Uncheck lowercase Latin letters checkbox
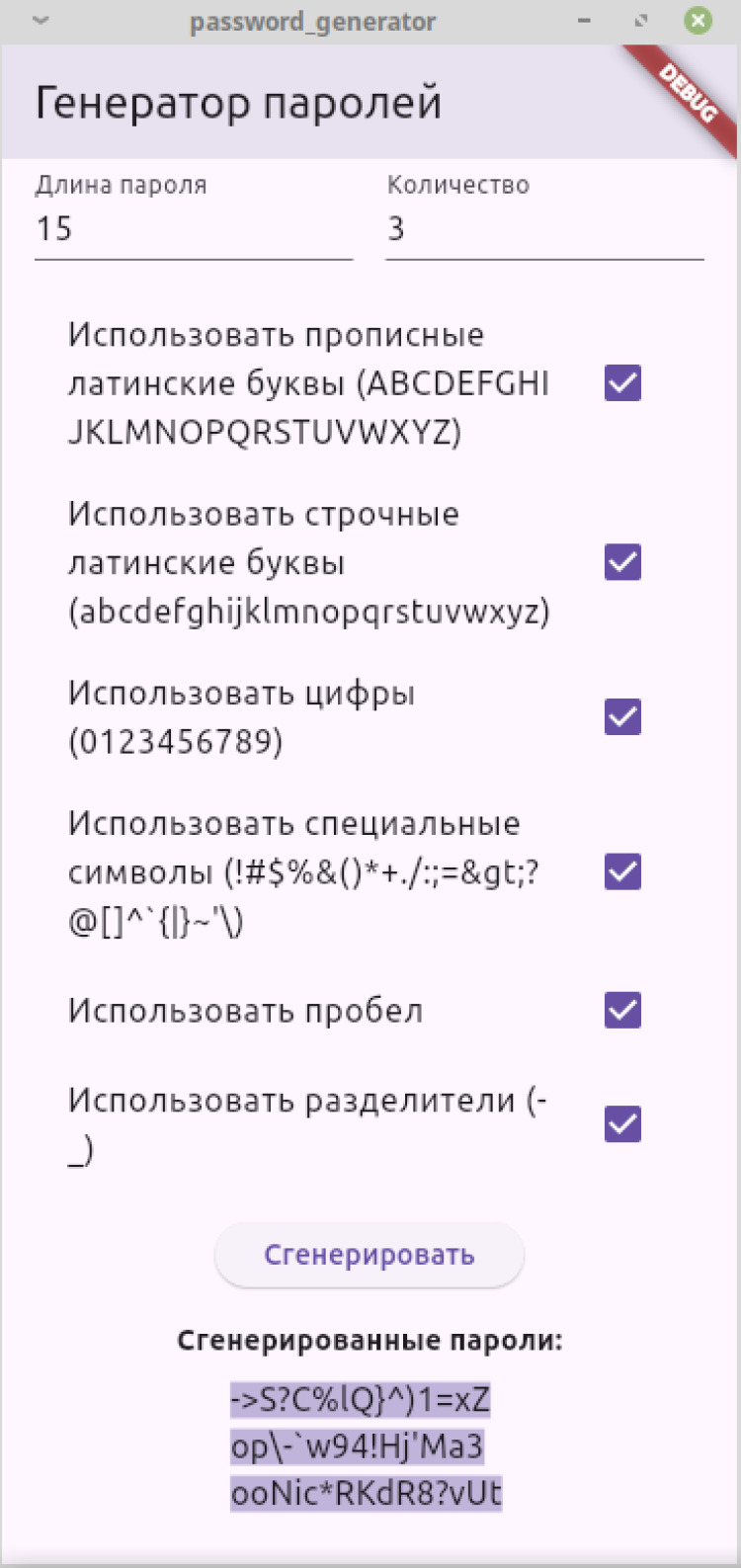741x1568 pixels. [x=622, y=562]
